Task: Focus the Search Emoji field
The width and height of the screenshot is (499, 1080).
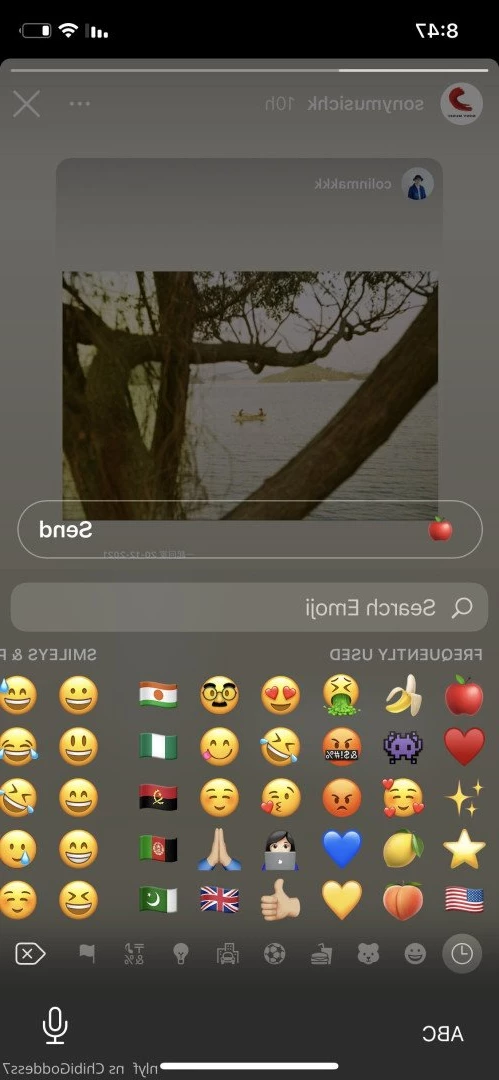Action: click(250, 608)
